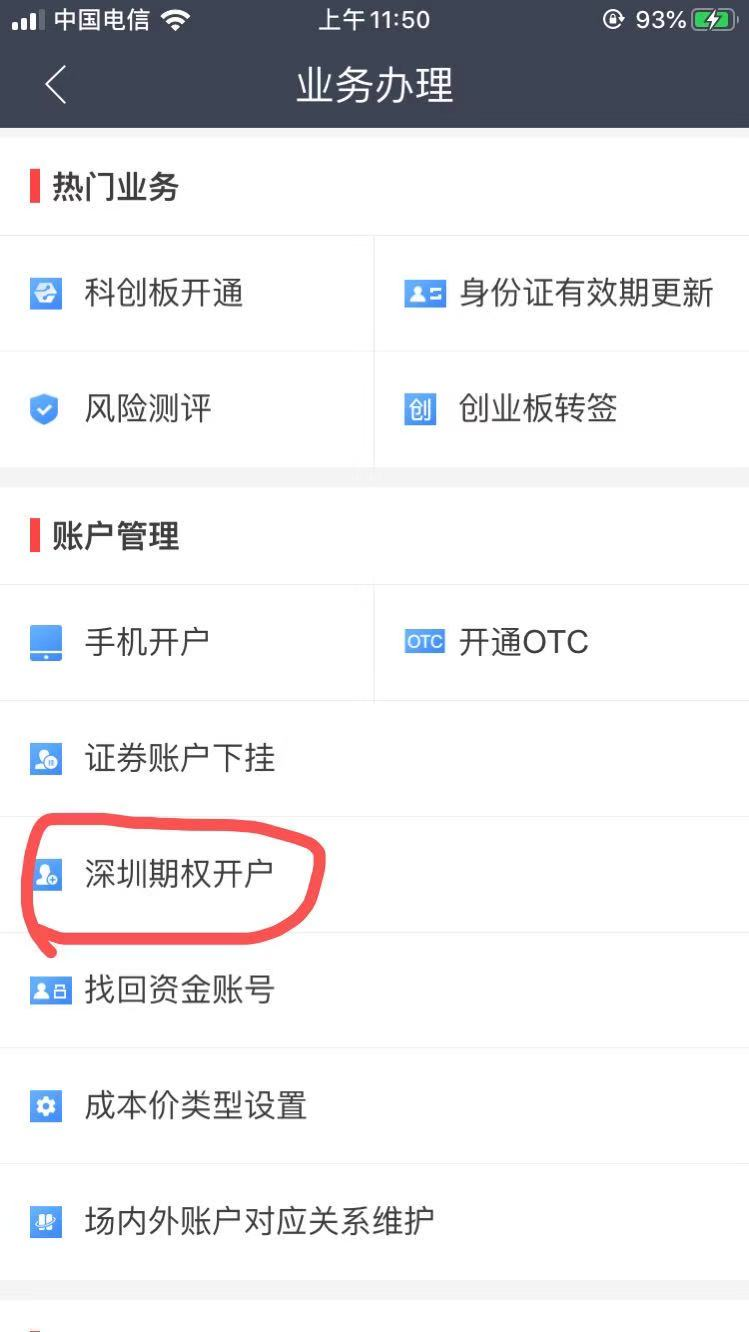Screen dimensions: 749x1332
Task: Tap the 创 icon for 创业板转签
Action: (x=419, y=408)
